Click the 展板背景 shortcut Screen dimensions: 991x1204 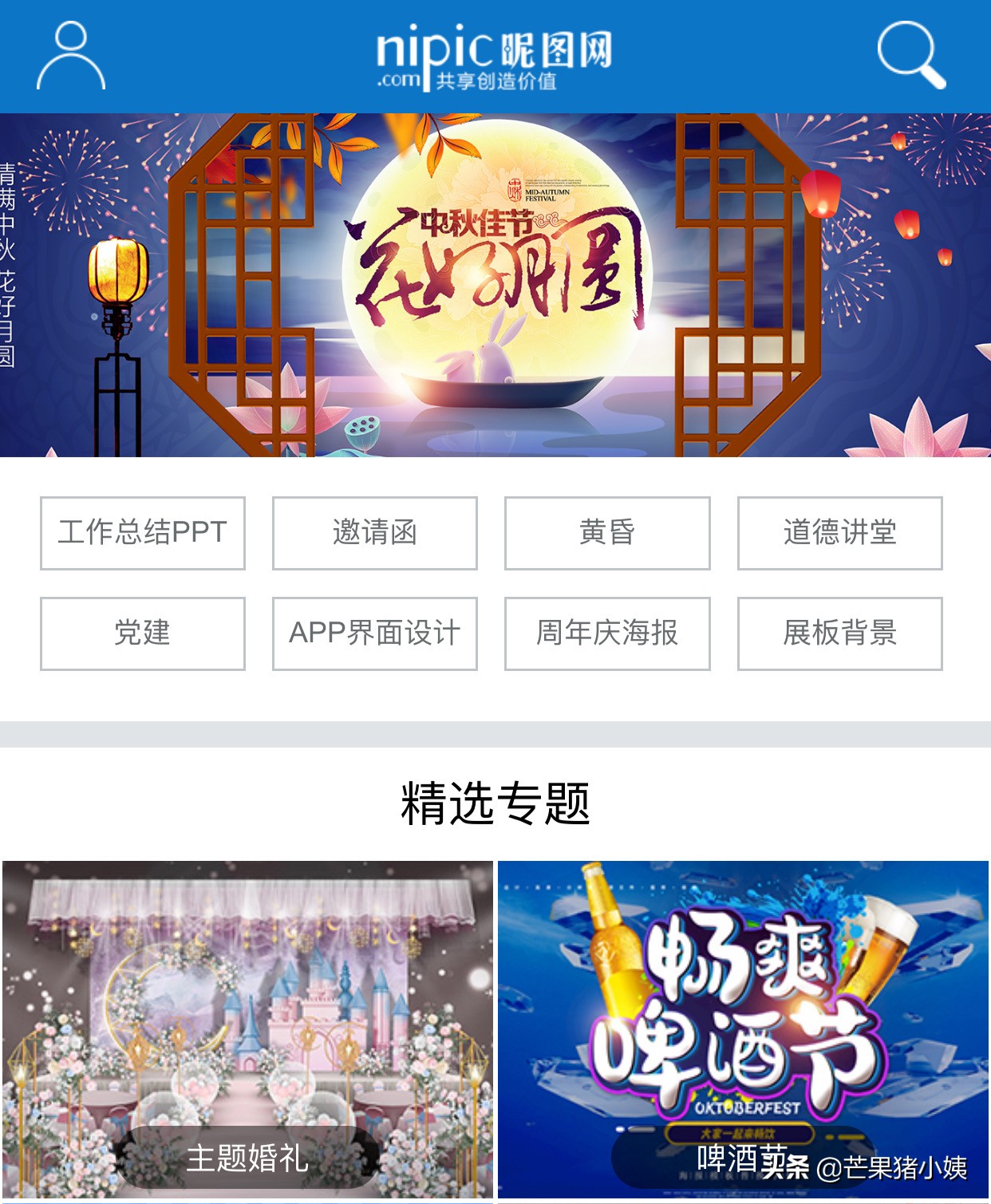coord(839,634)
